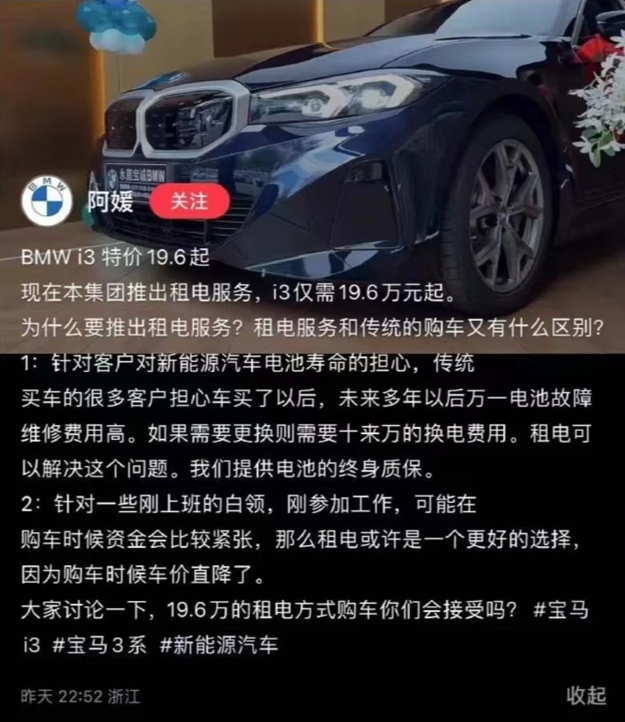Image resolution: width=625 pixels, height=722 pixels.
Task: Open the #宝马3系 hashtag
Action: (x=103, y=645)
